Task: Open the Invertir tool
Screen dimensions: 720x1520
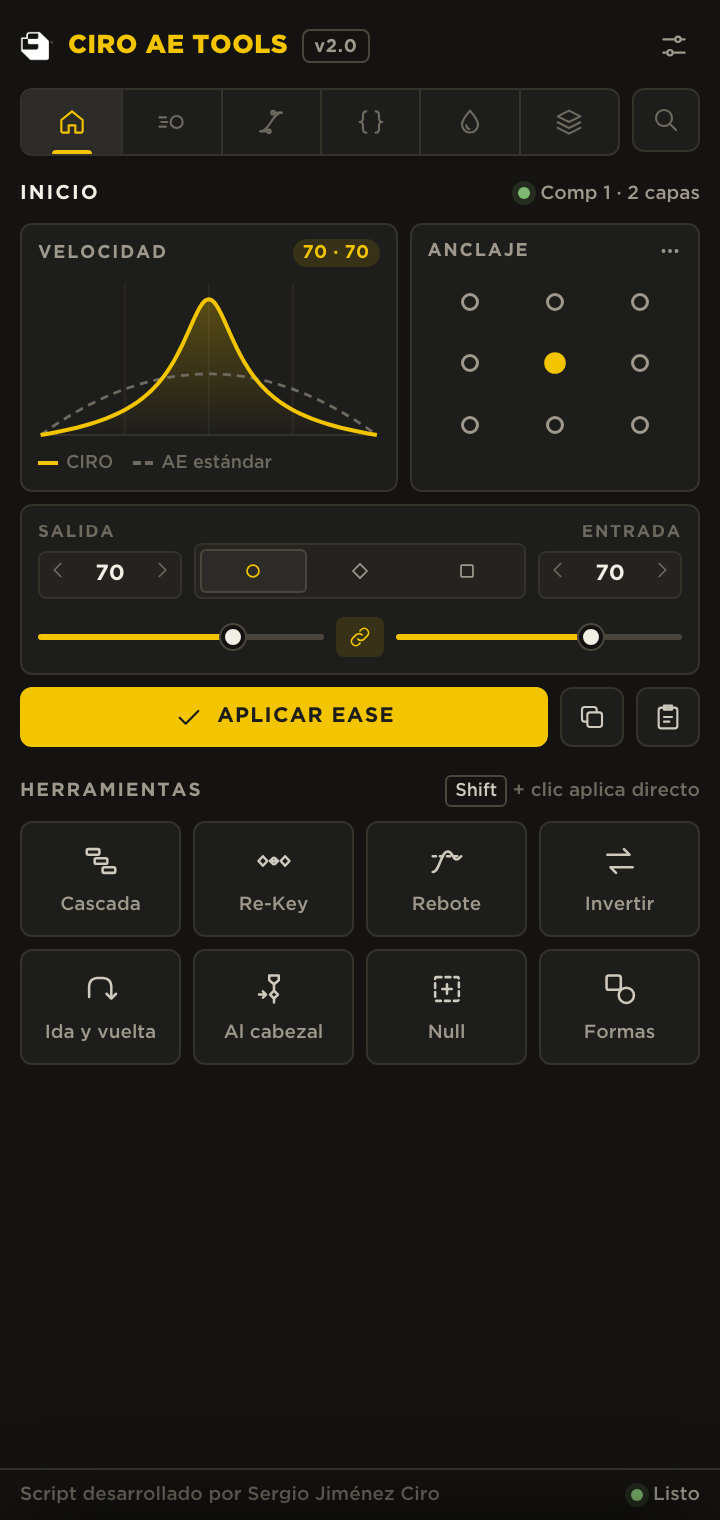Action: coord(619,879)
